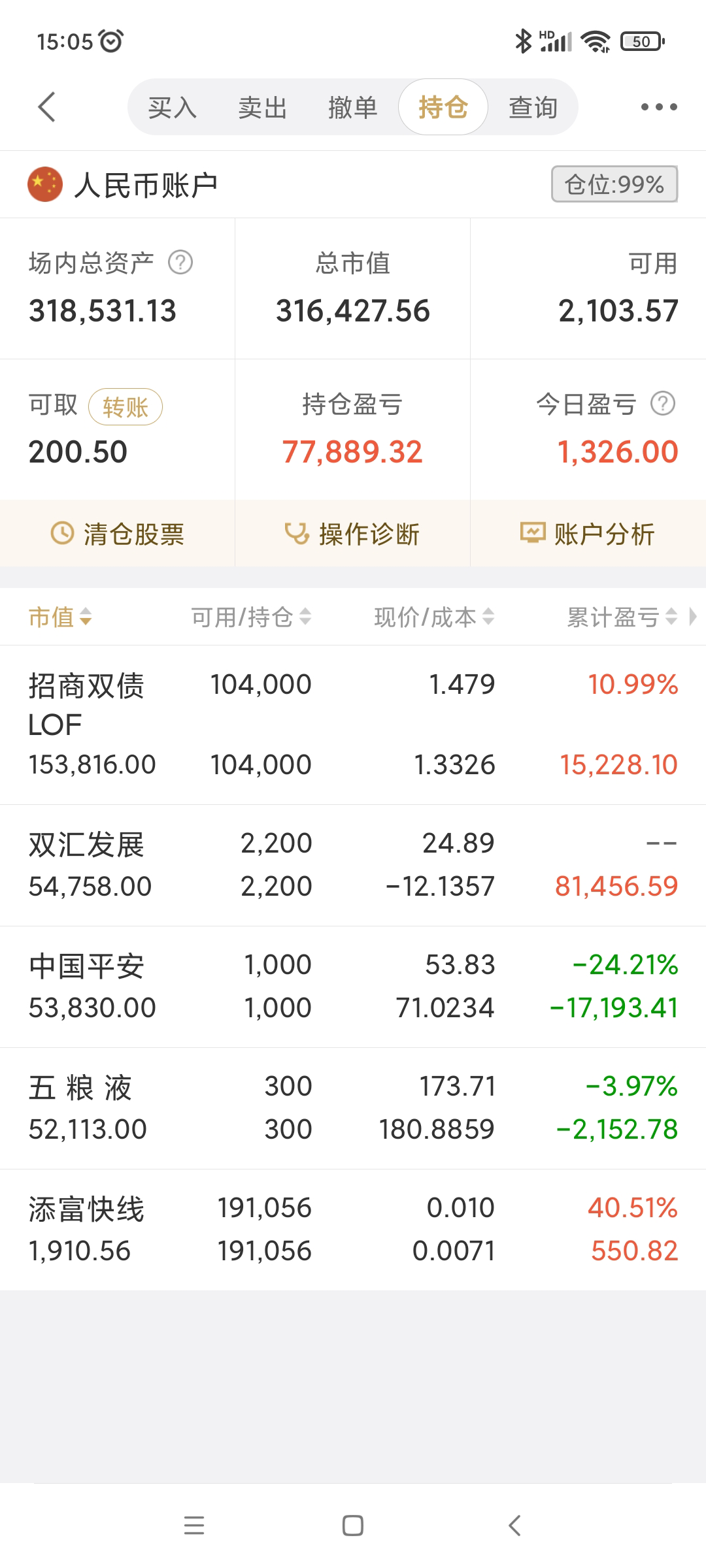This screenshot has width=706, height=1568.
Task: Show help for 今日盈亏
Action: click(662, 404)
